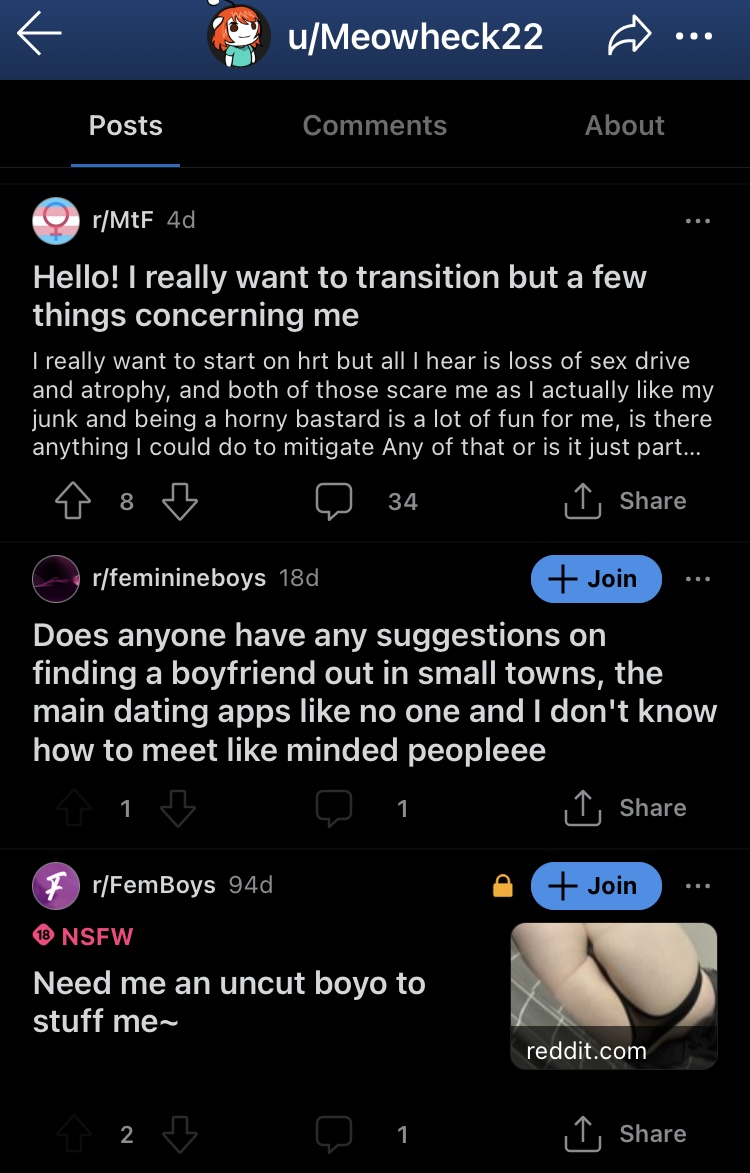
Task: Switch to the About tab
Action: click(624, 125)
